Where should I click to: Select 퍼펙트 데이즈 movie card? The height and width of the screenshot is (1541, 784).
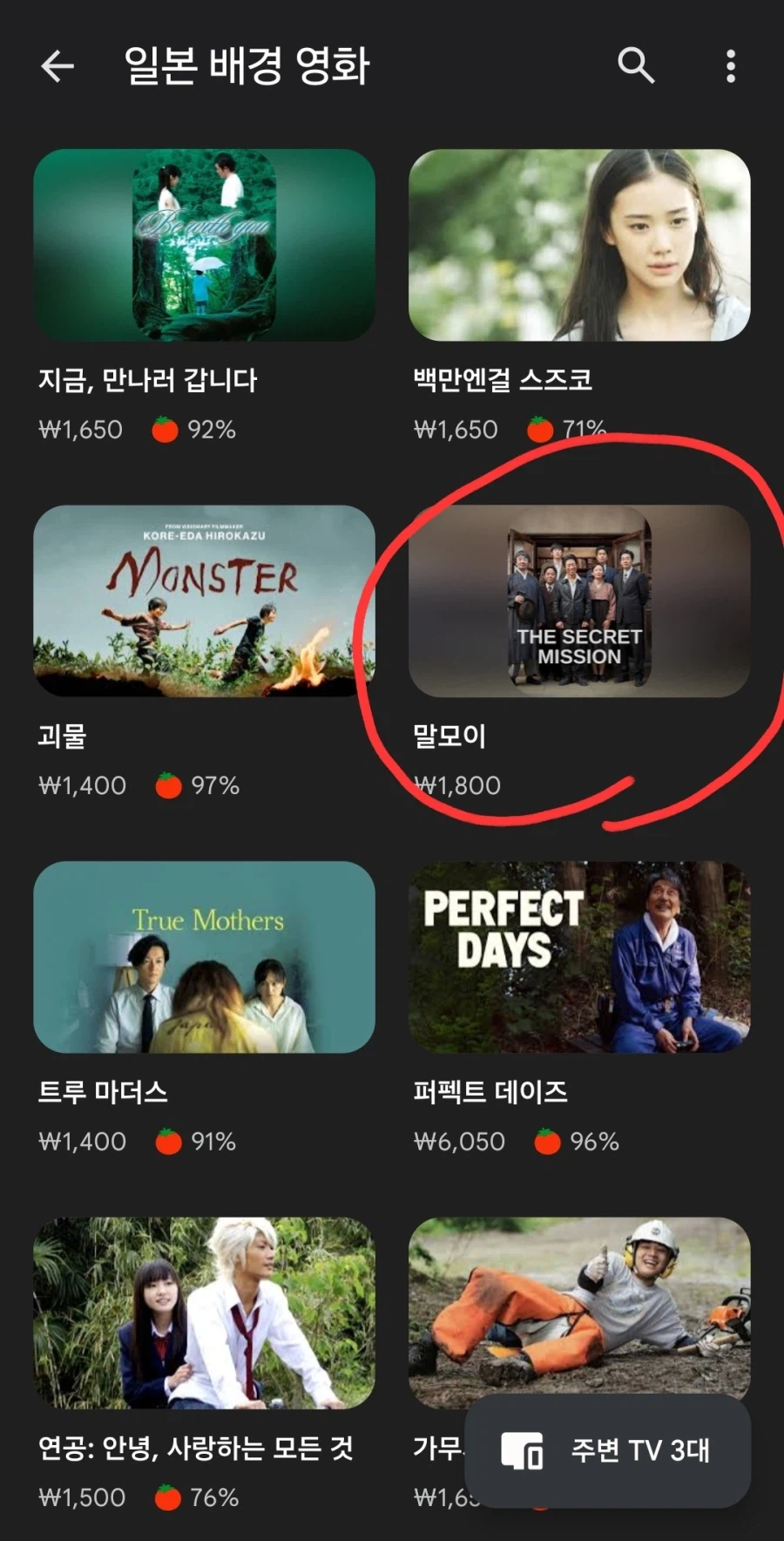pos(579,957)
